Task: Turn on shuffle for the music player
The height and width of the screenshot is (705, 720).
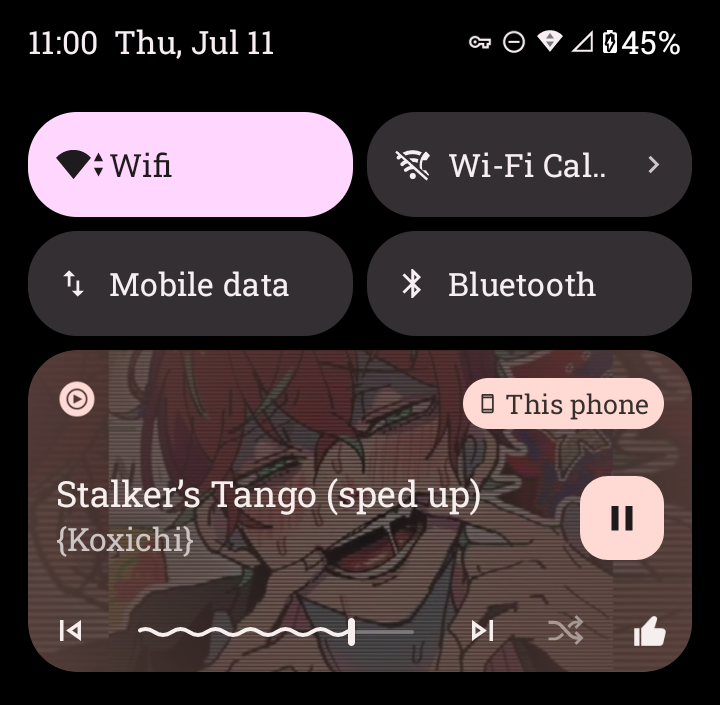Action: coord(565,631)
